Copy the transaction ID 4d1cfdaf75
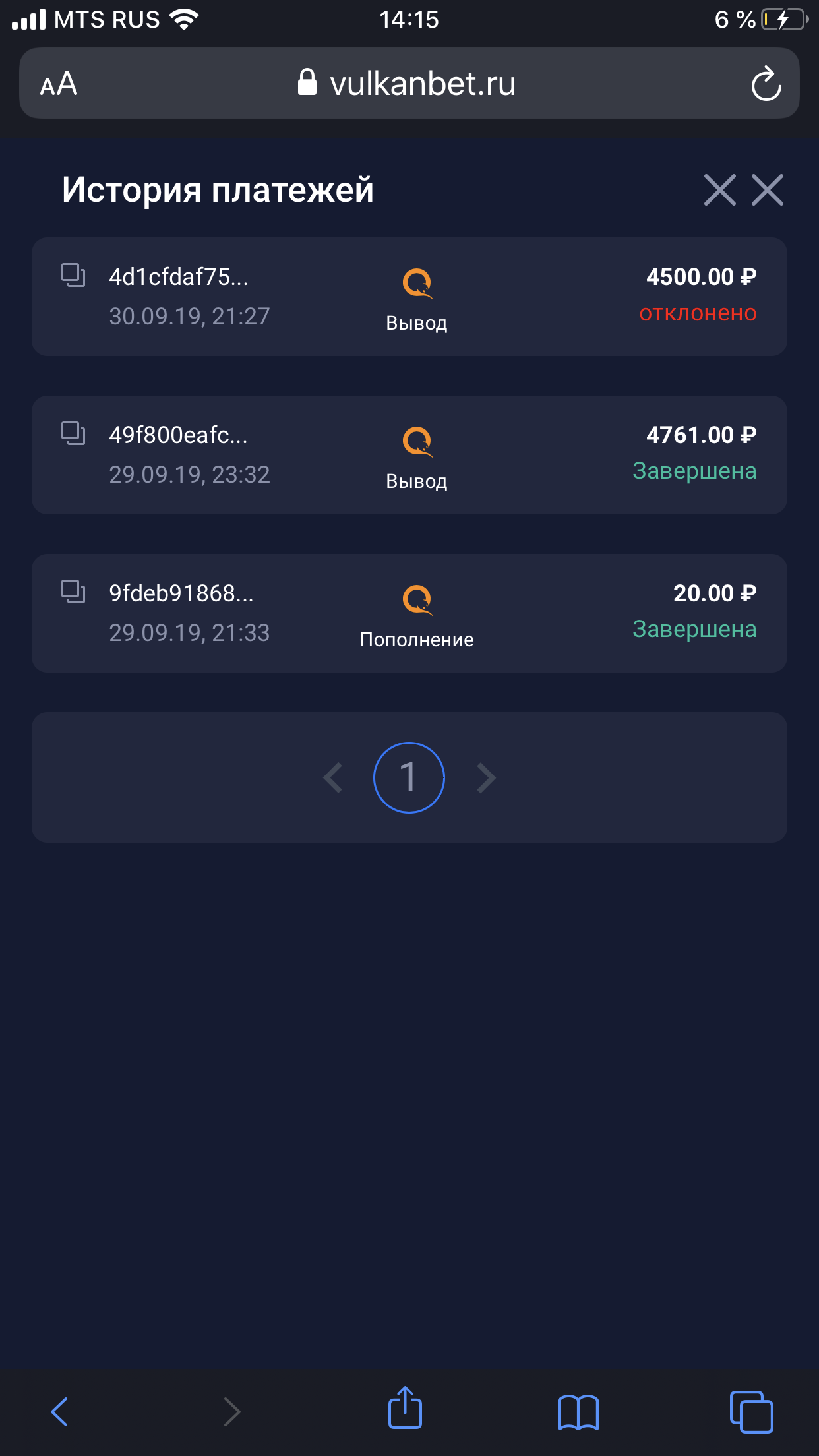Viewport: 819px width, 1456px height. tap(73, 275)
